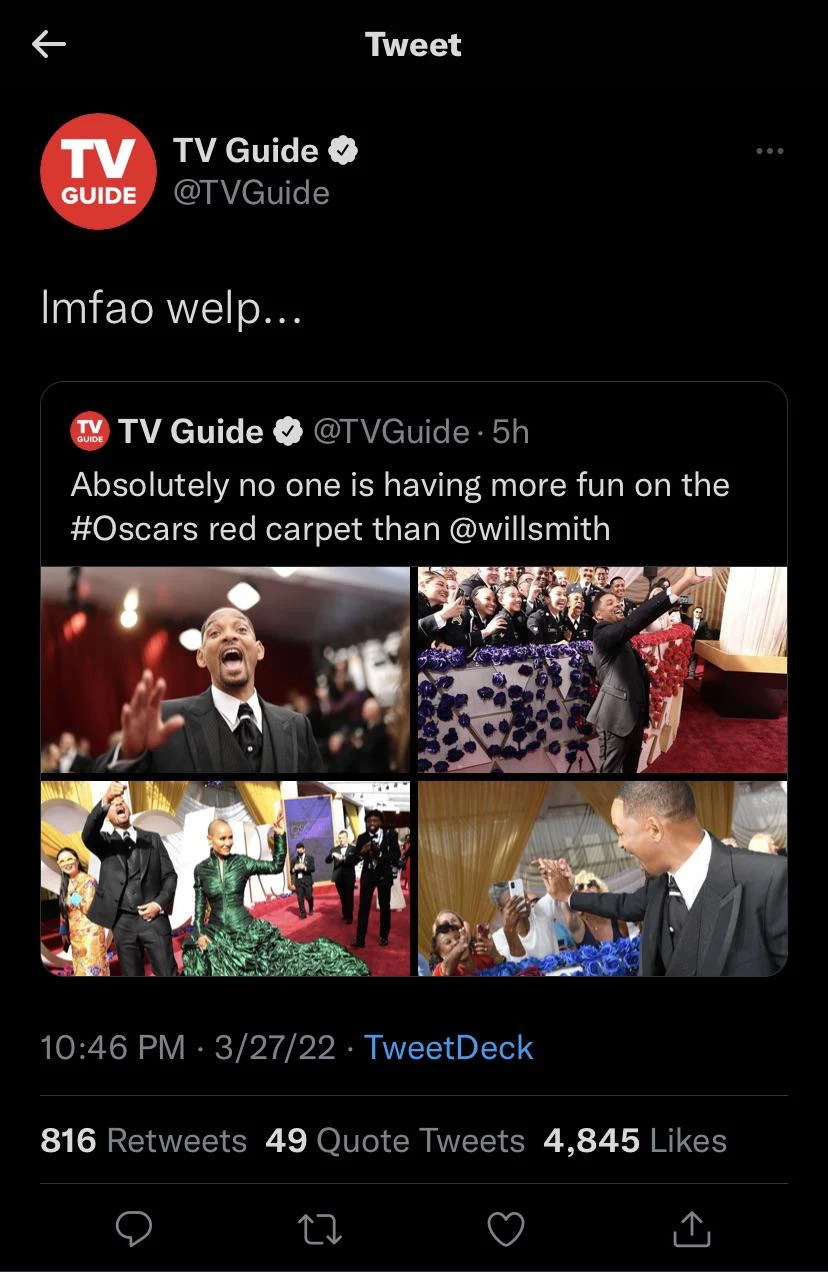Like this tweet with the heart
This screenshot has height=1272, width=828.
[505, 1229]
